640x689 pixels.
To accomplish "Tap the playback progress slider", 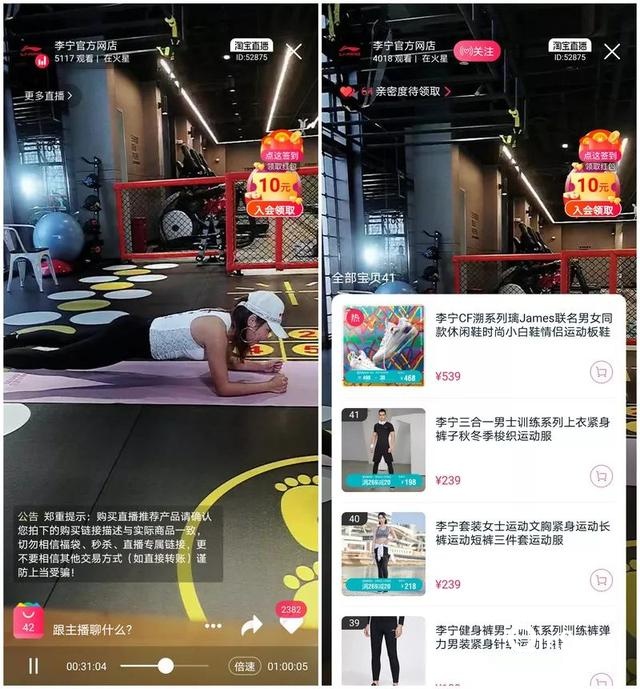I will click(x=165, y=665).
